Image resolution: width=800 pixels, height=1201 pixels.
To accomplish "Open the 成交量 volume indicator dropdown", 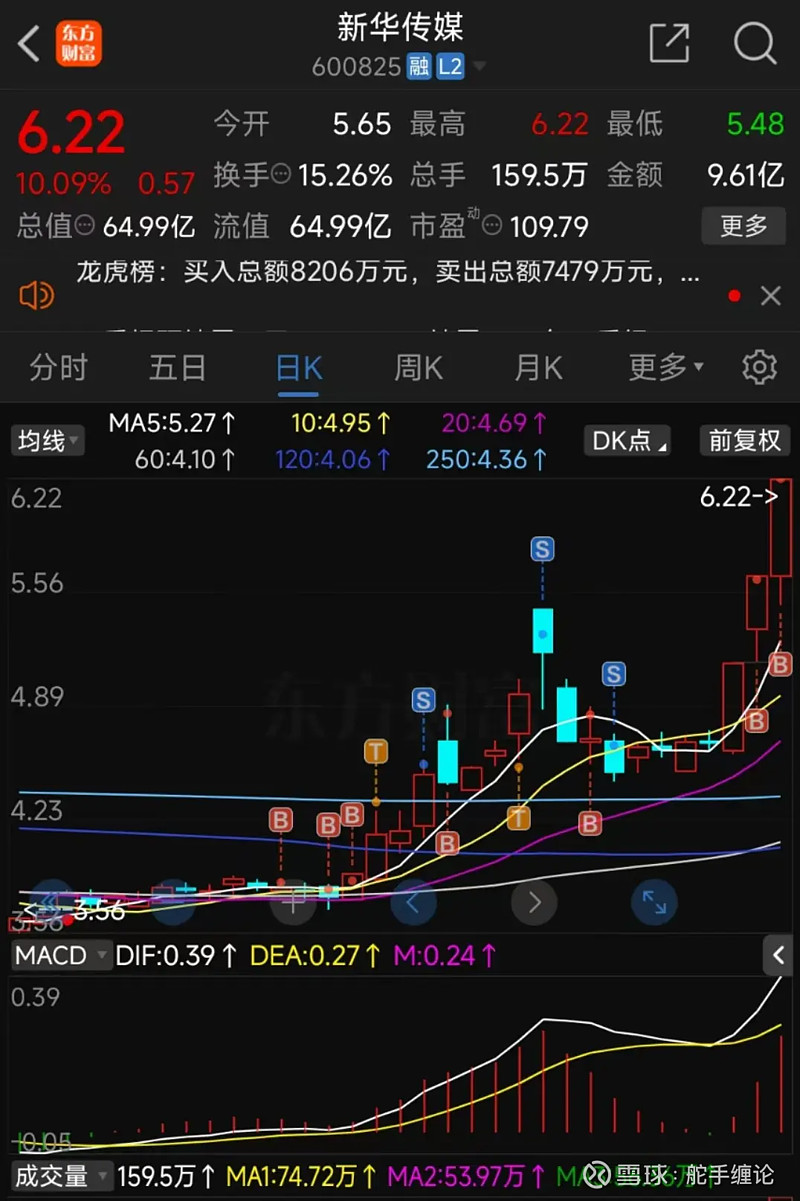I will (60, 1176).
